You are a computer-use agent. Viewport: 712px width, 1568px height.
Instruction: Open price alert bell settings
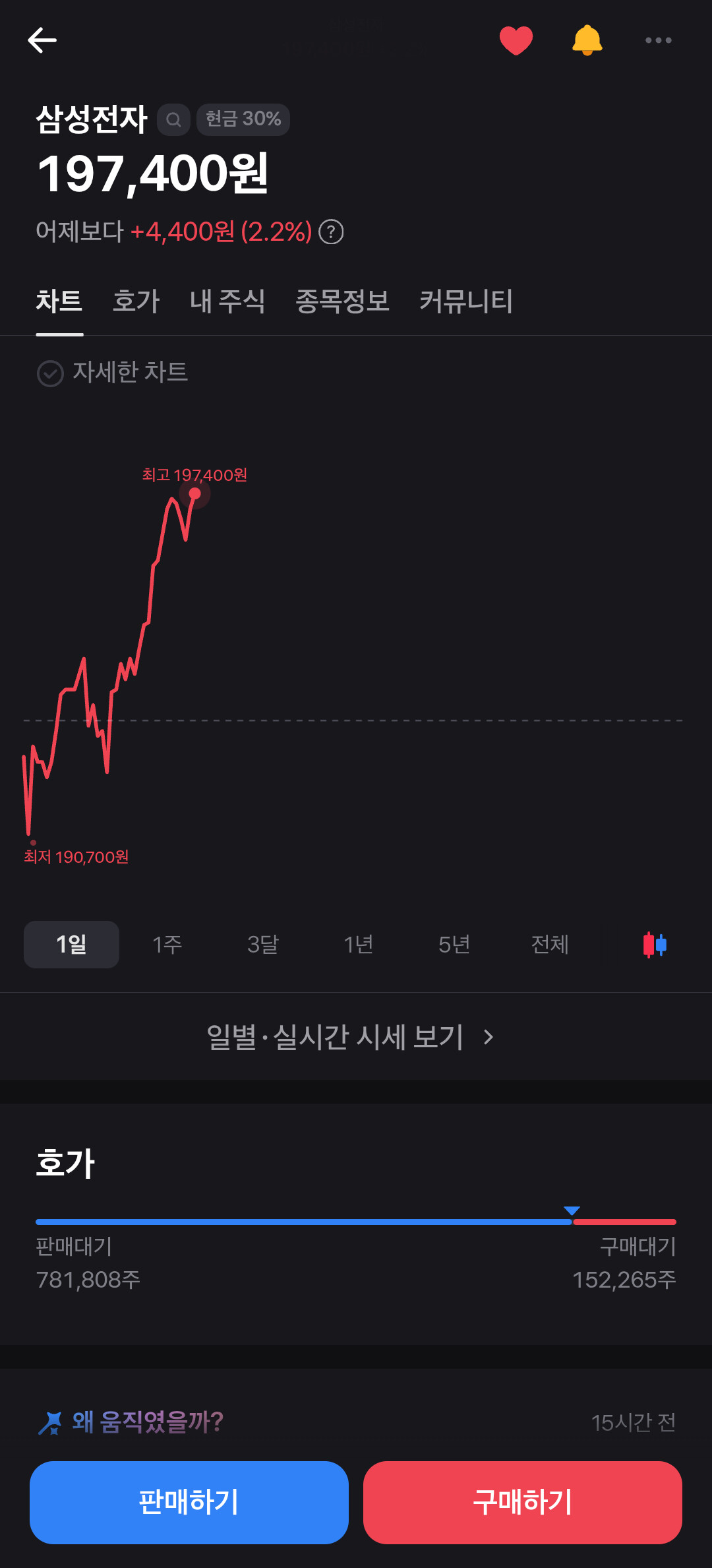click(x=587, y=40)
